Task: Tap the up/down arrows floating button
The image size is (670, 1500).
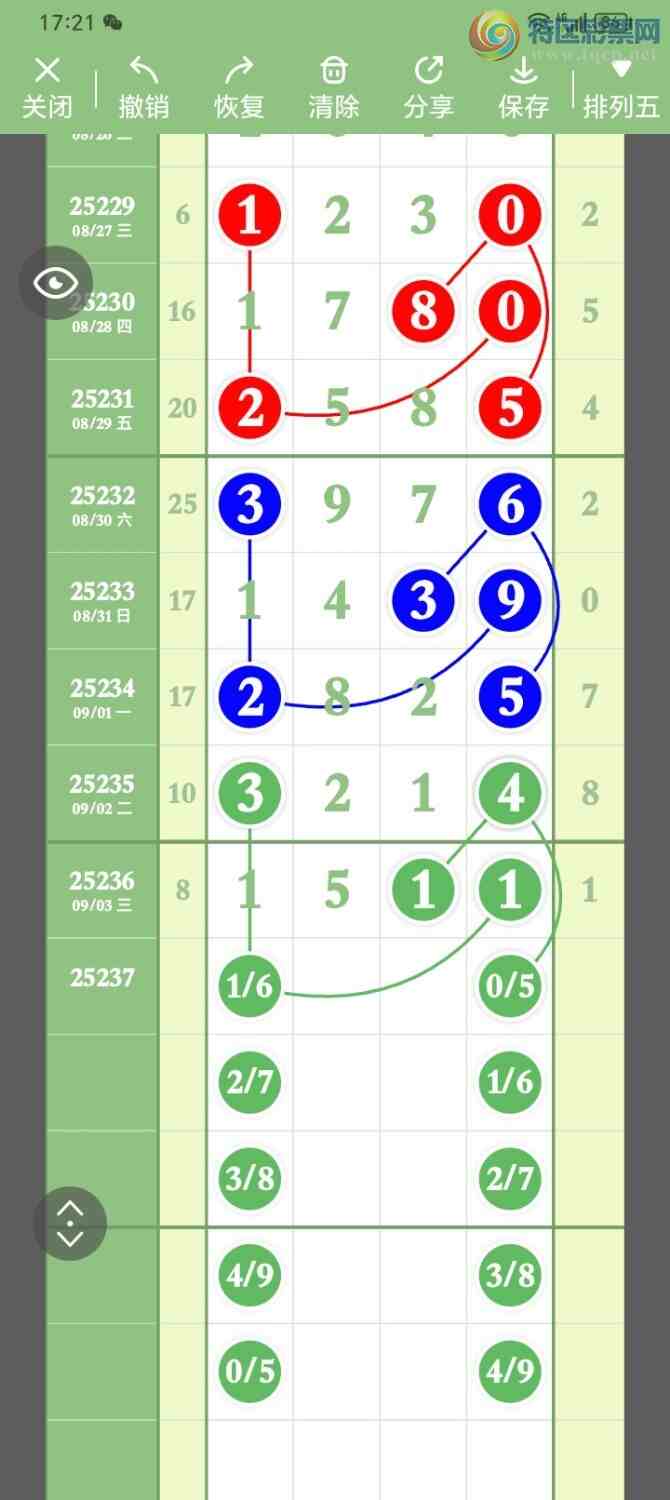Action: (70, 1224)
